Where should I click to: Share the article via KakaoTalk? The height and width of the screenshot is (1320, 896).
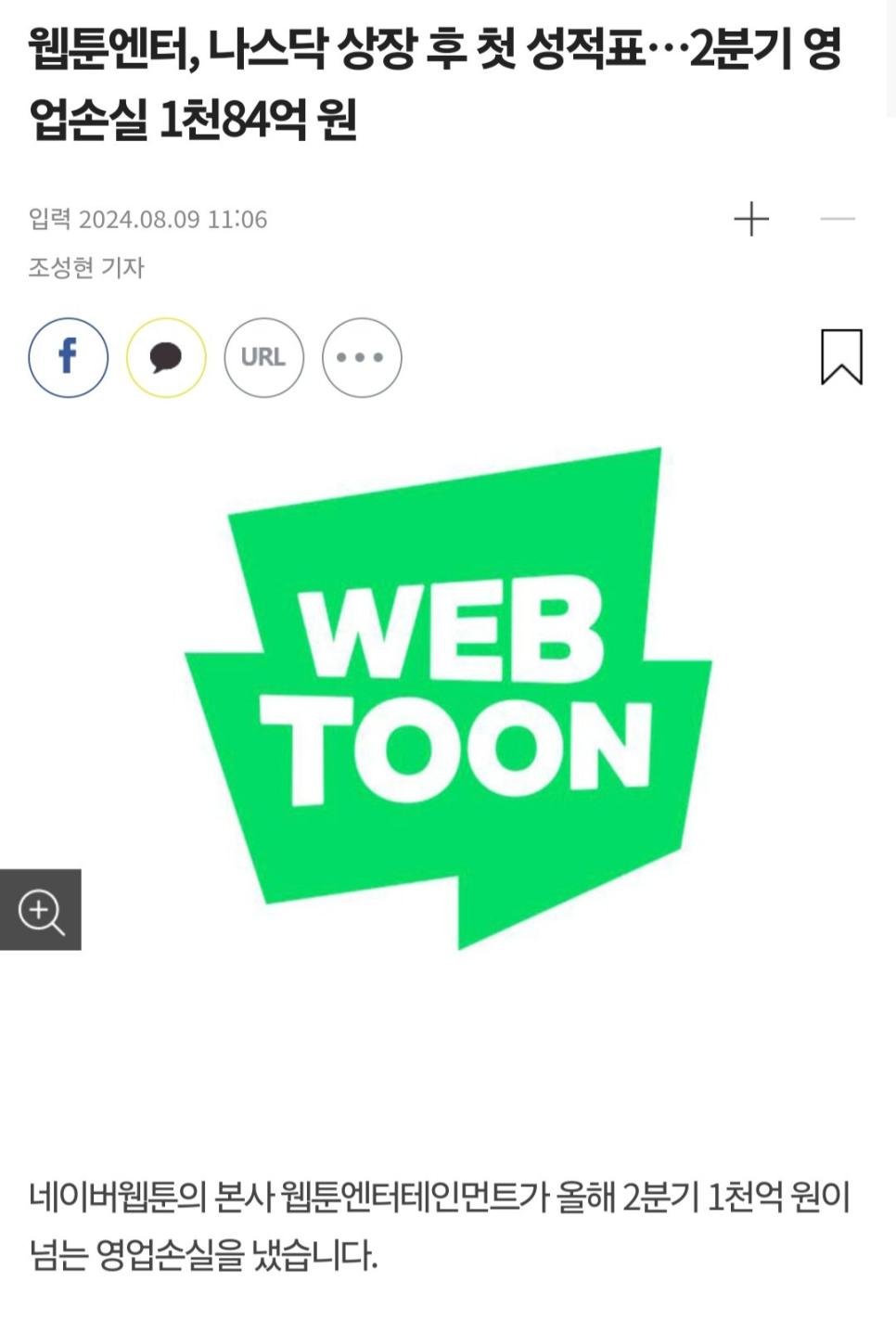point(166,357)
